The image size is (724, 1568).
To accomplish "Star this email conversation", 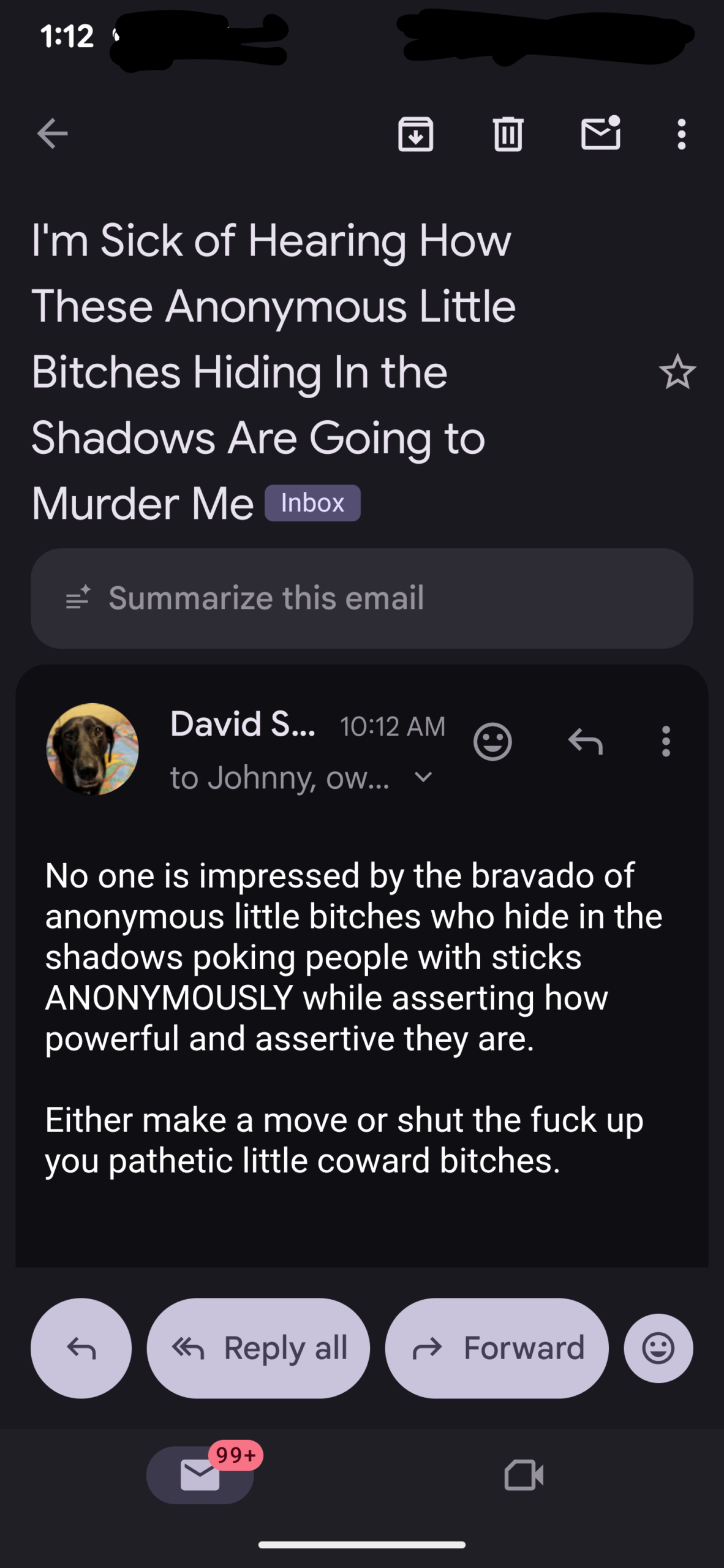I will [x=677, y=372].
